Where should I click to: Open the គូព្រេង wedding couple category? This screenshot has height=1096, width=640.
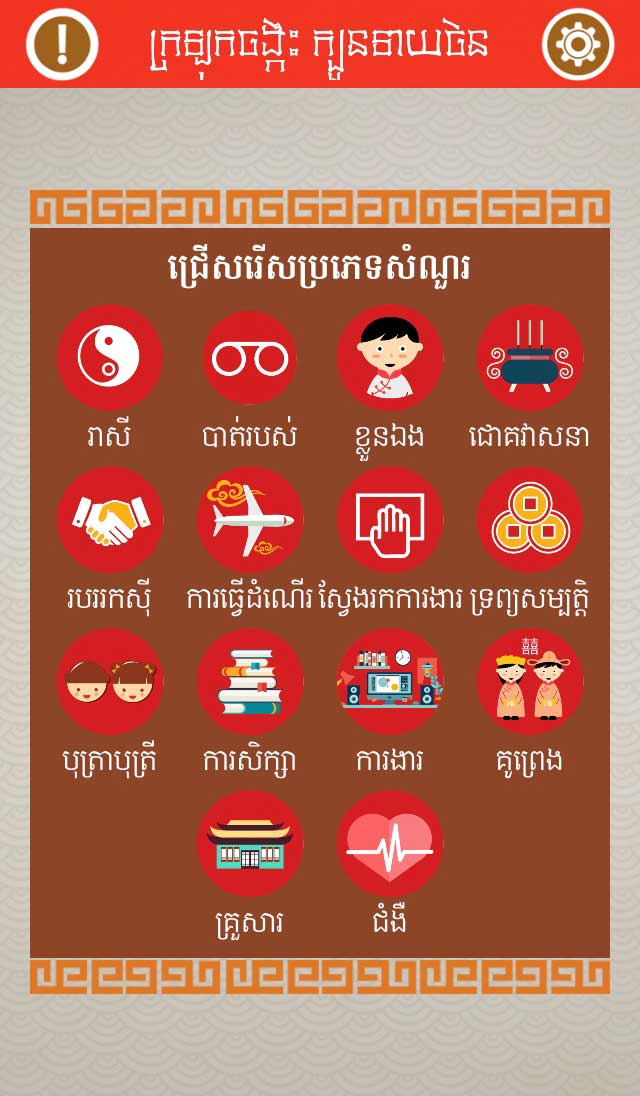[x=530, y=681]
